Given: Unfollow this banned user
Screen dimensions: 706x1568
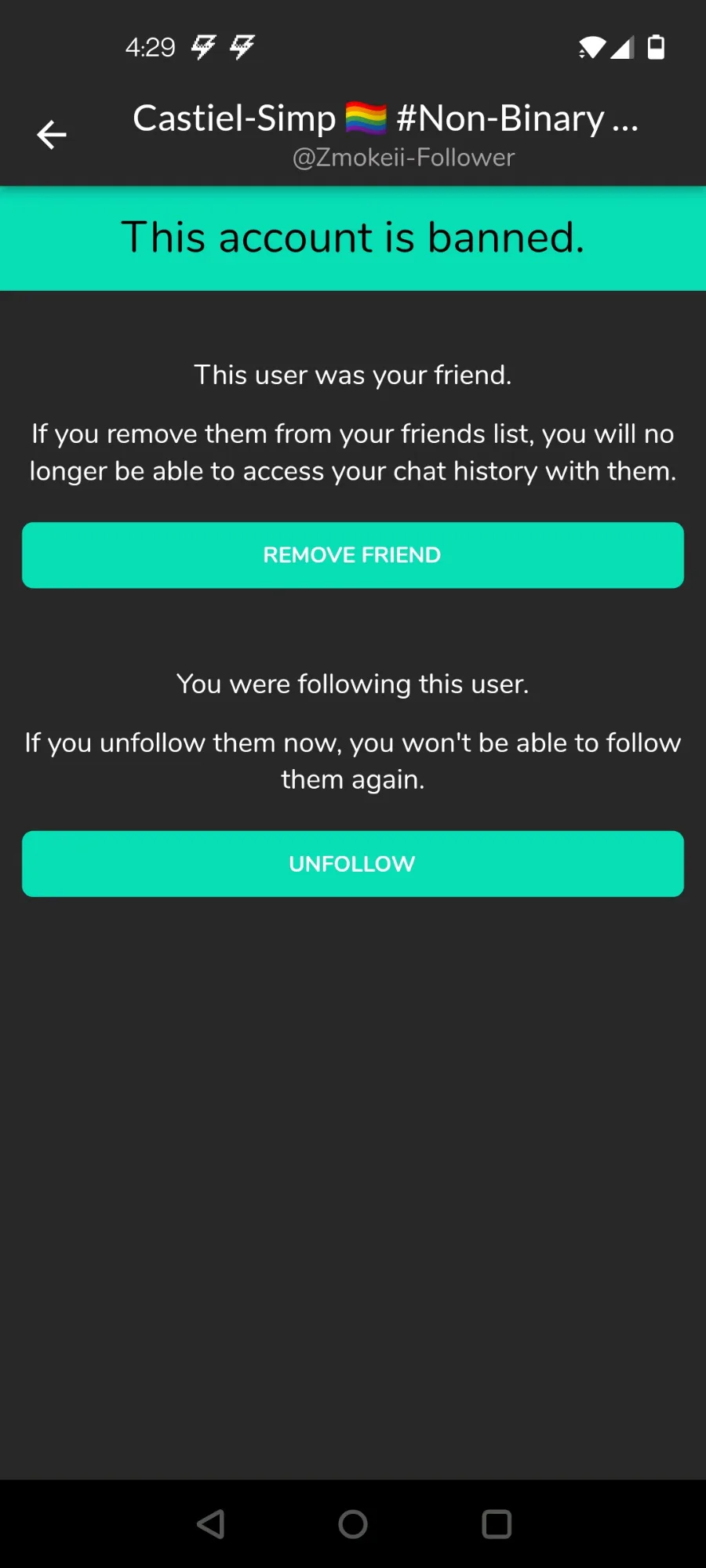Looking at the screenshot, I should click(353, 864).
